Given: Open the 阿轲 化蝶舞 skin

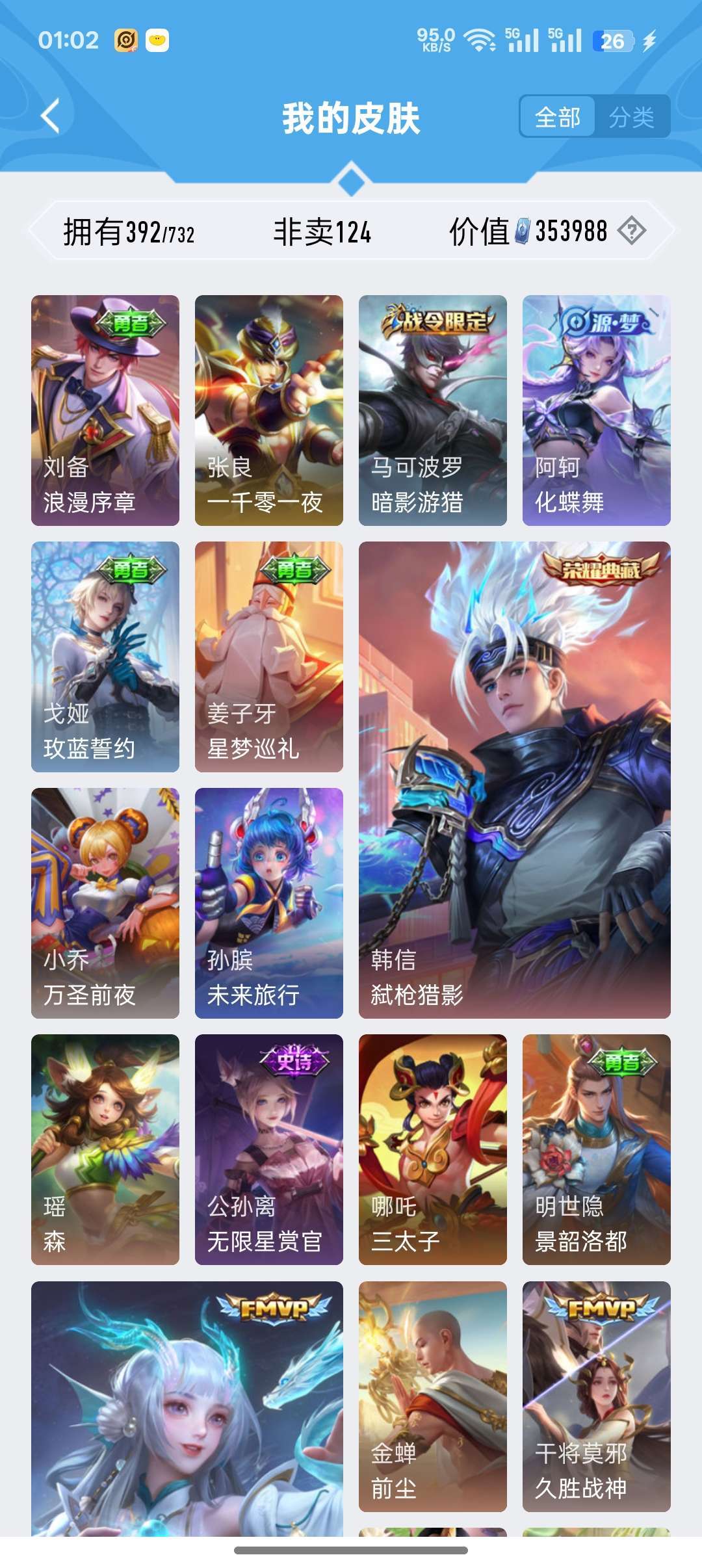Looking at the screenshot, I should [597, 410].
